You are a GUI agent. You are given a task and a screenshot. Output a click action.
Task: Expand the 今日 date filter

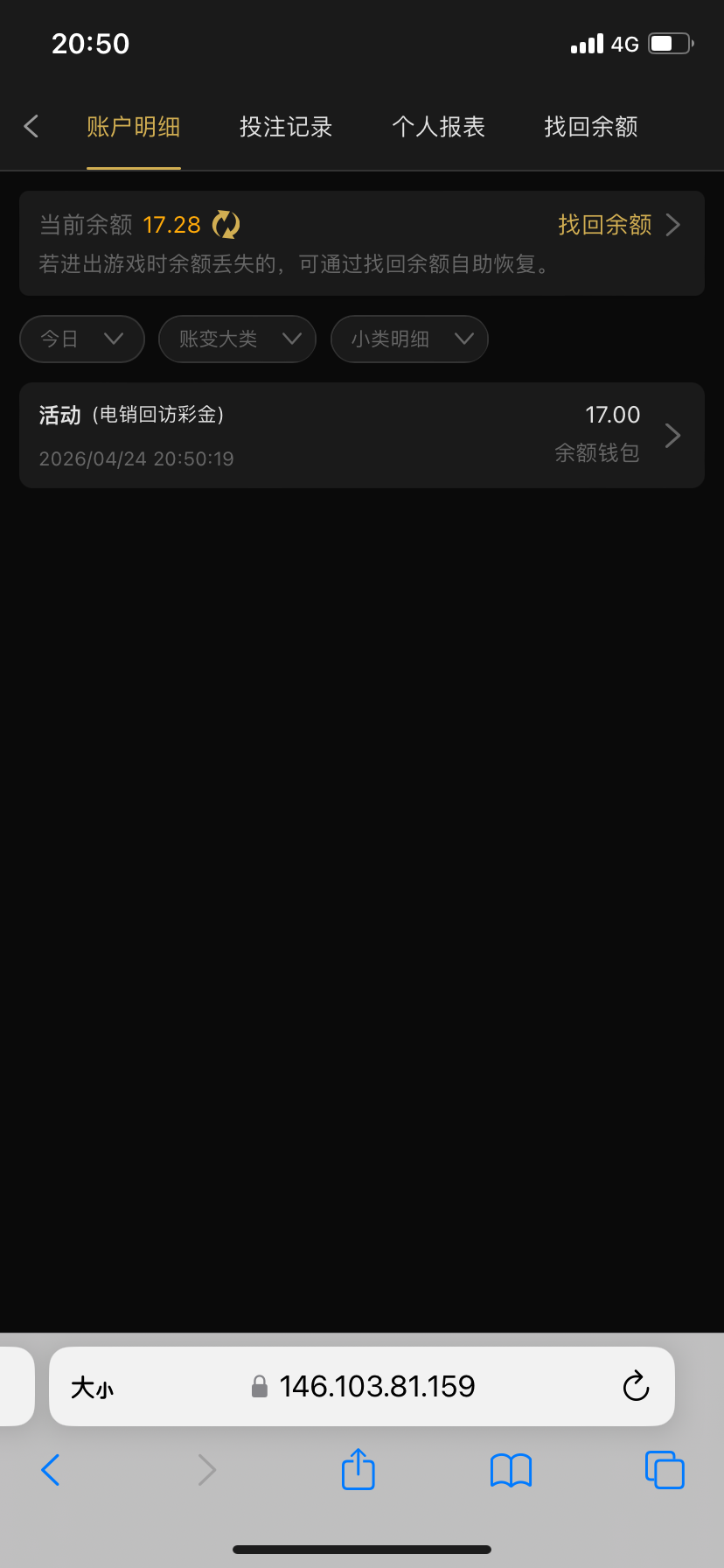81,339
